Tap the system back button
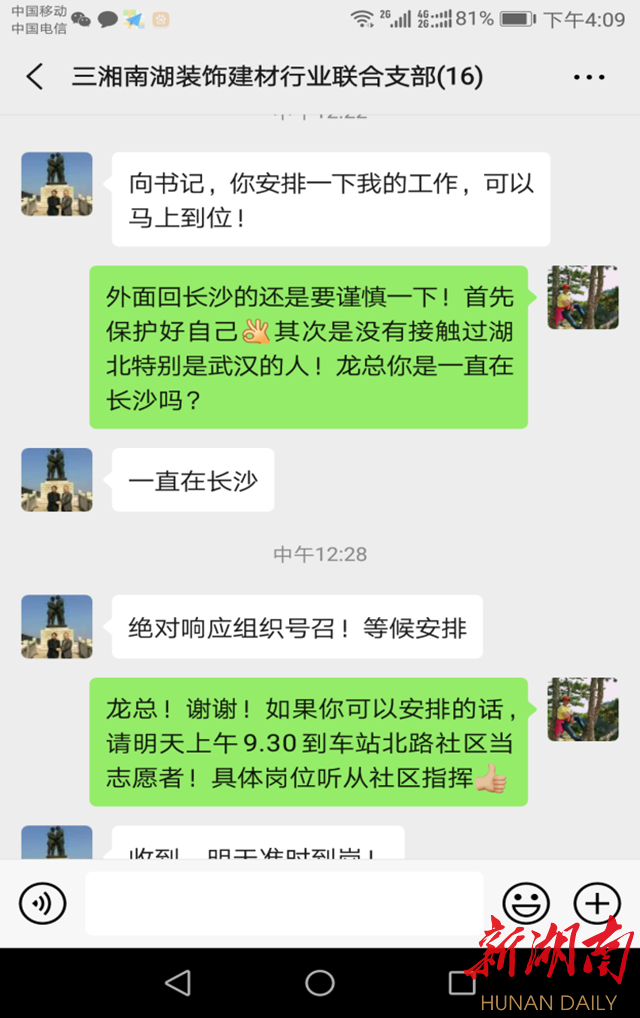The width and height of the screenshot is (640, 1018). pyautogui.click(x=178, y=983)
